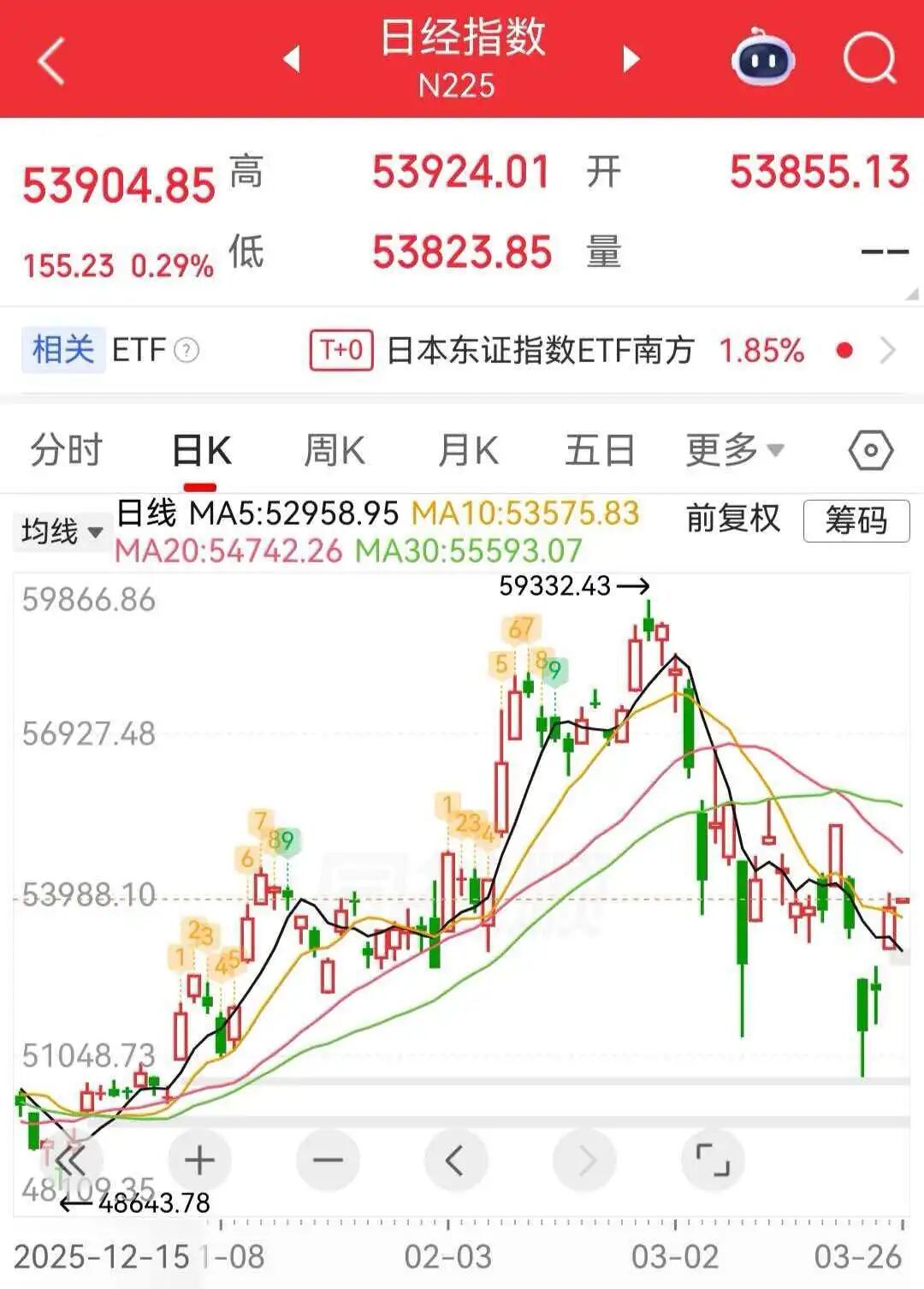
Task: Open chart settings hexagon icon
Action: pyautogui.click(x=870, y=450)
